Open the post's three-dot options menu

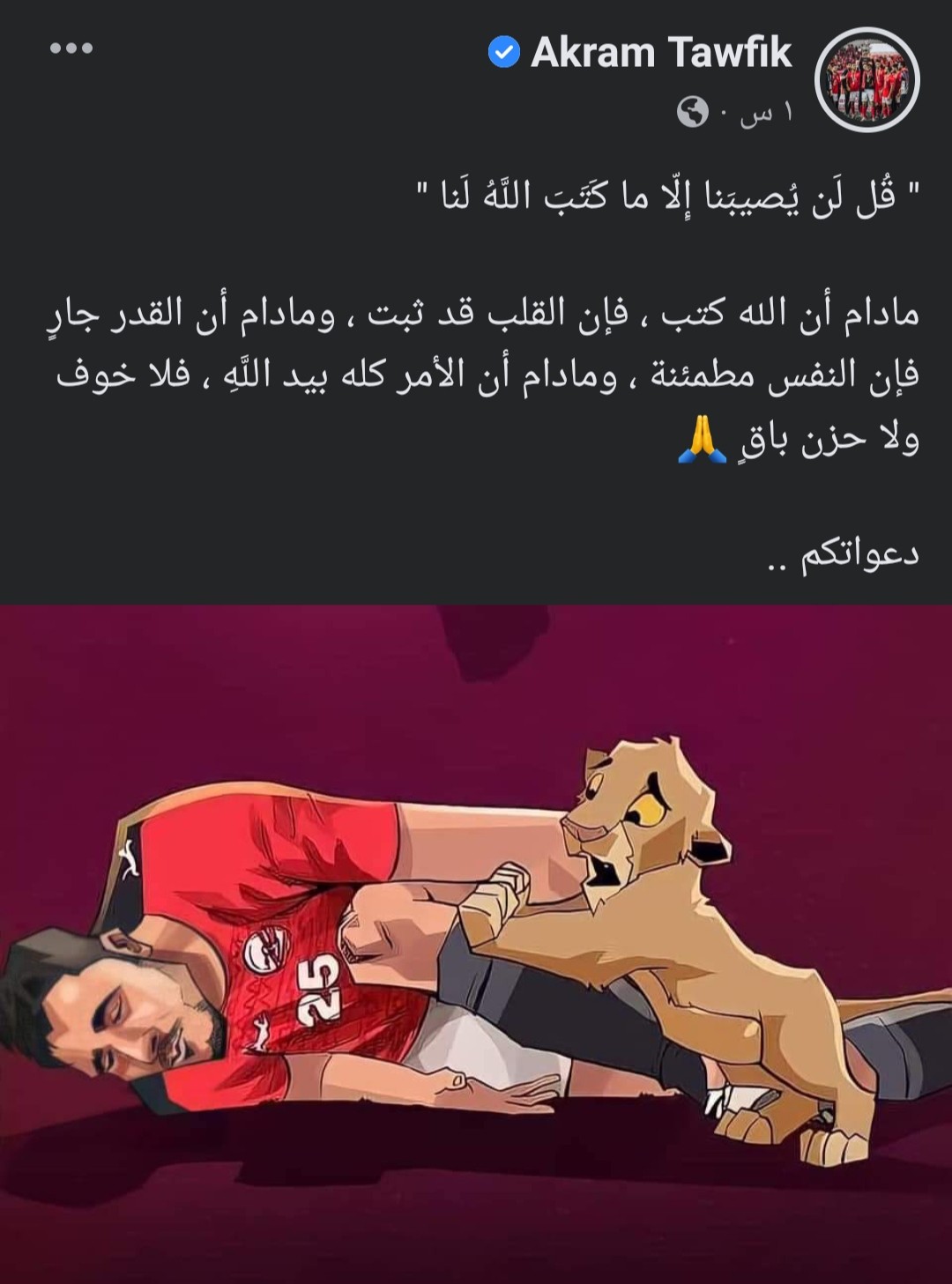[71, 48]
